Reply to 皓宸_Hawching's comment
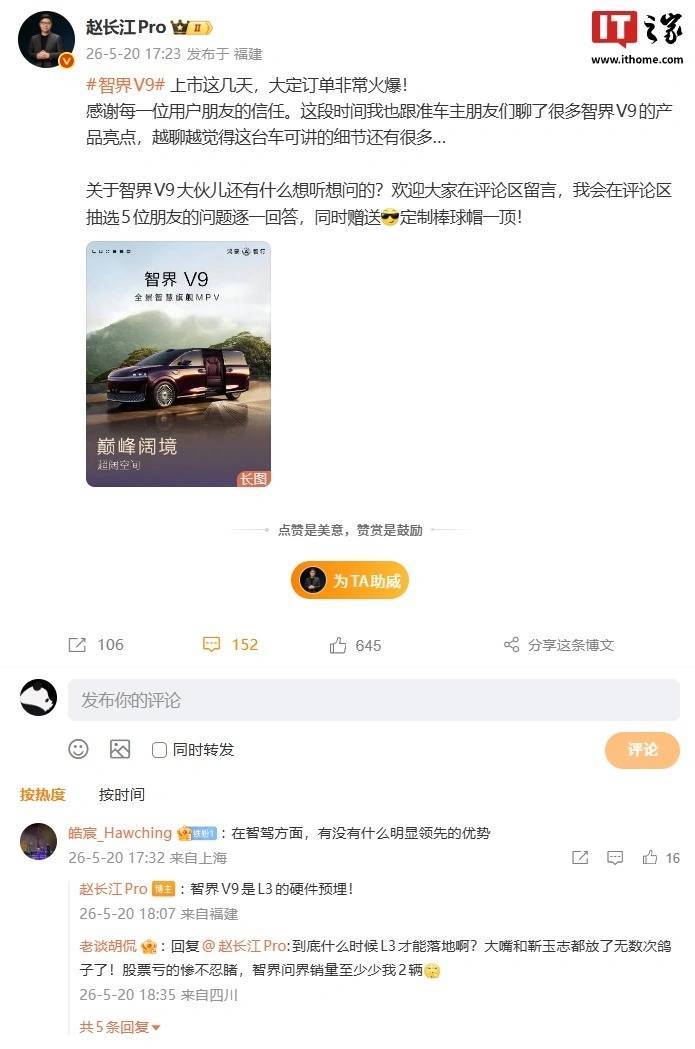The width and height of the screenshot is (695, 1049). (x=615, y=858)
